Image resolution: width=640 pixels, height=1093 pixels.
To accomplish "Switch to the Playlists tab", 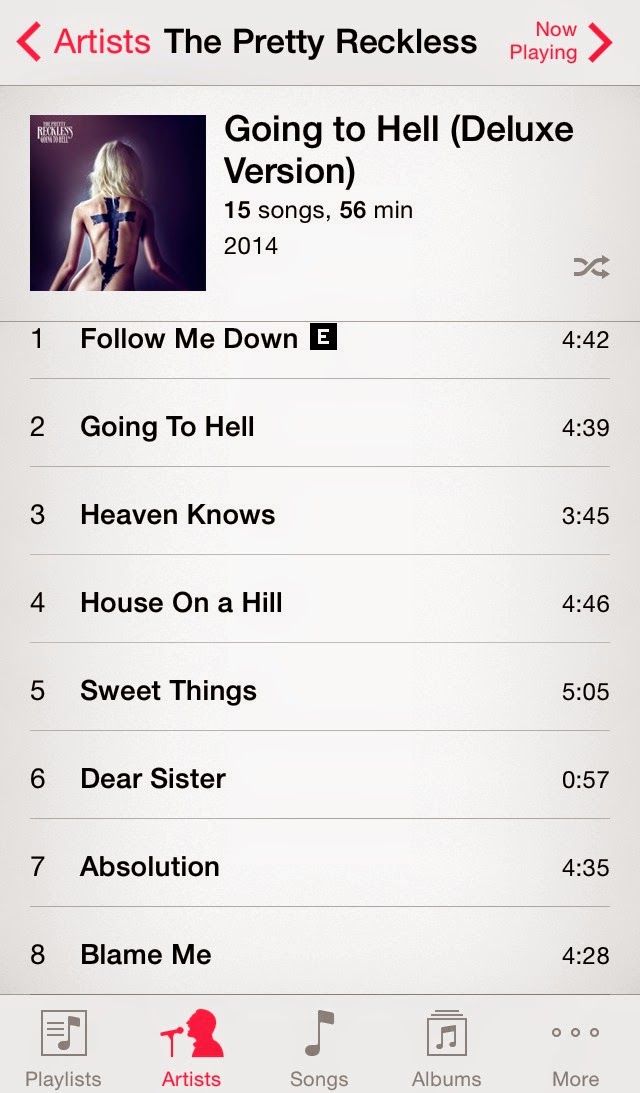I will [63, 1047].
